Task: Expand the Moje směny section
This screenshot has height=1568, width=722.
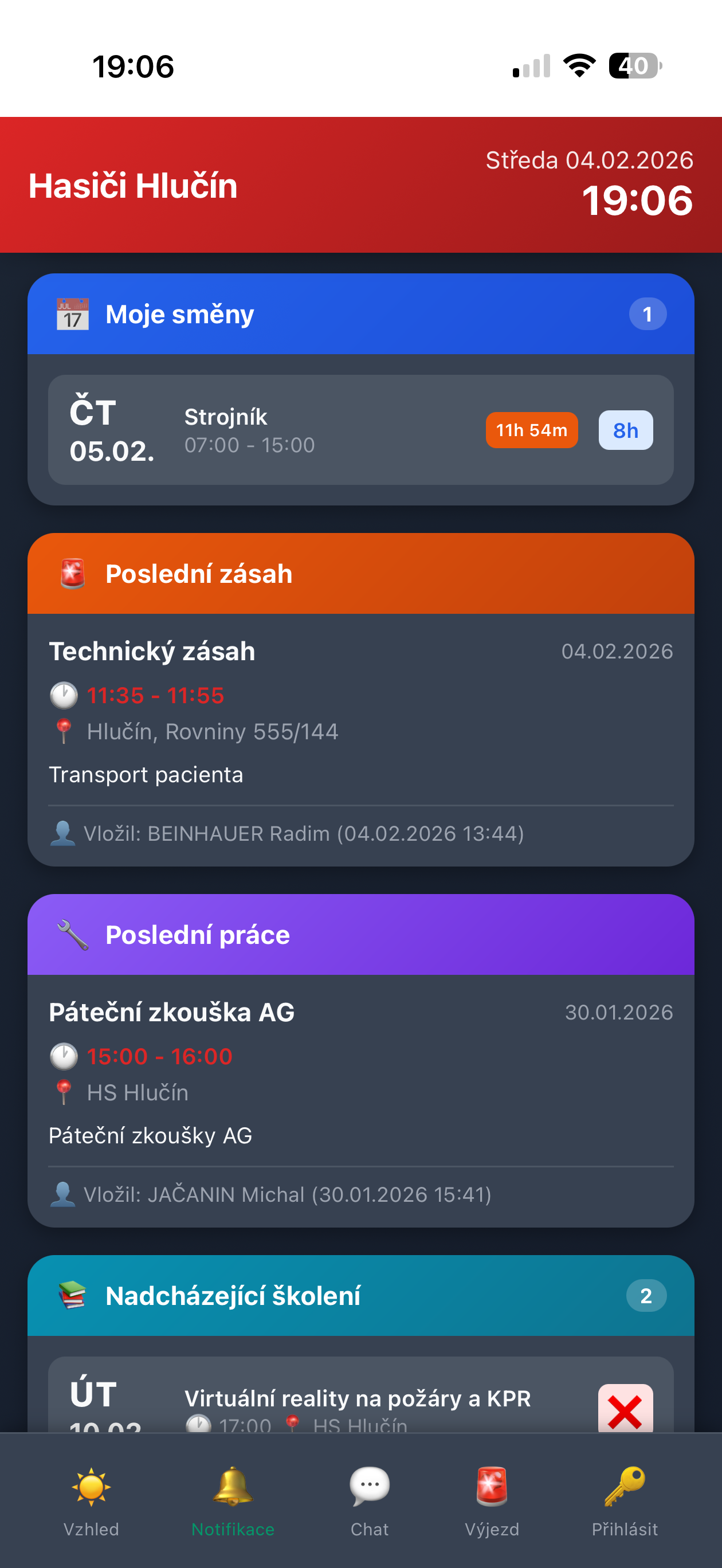Action: [361, 314]
